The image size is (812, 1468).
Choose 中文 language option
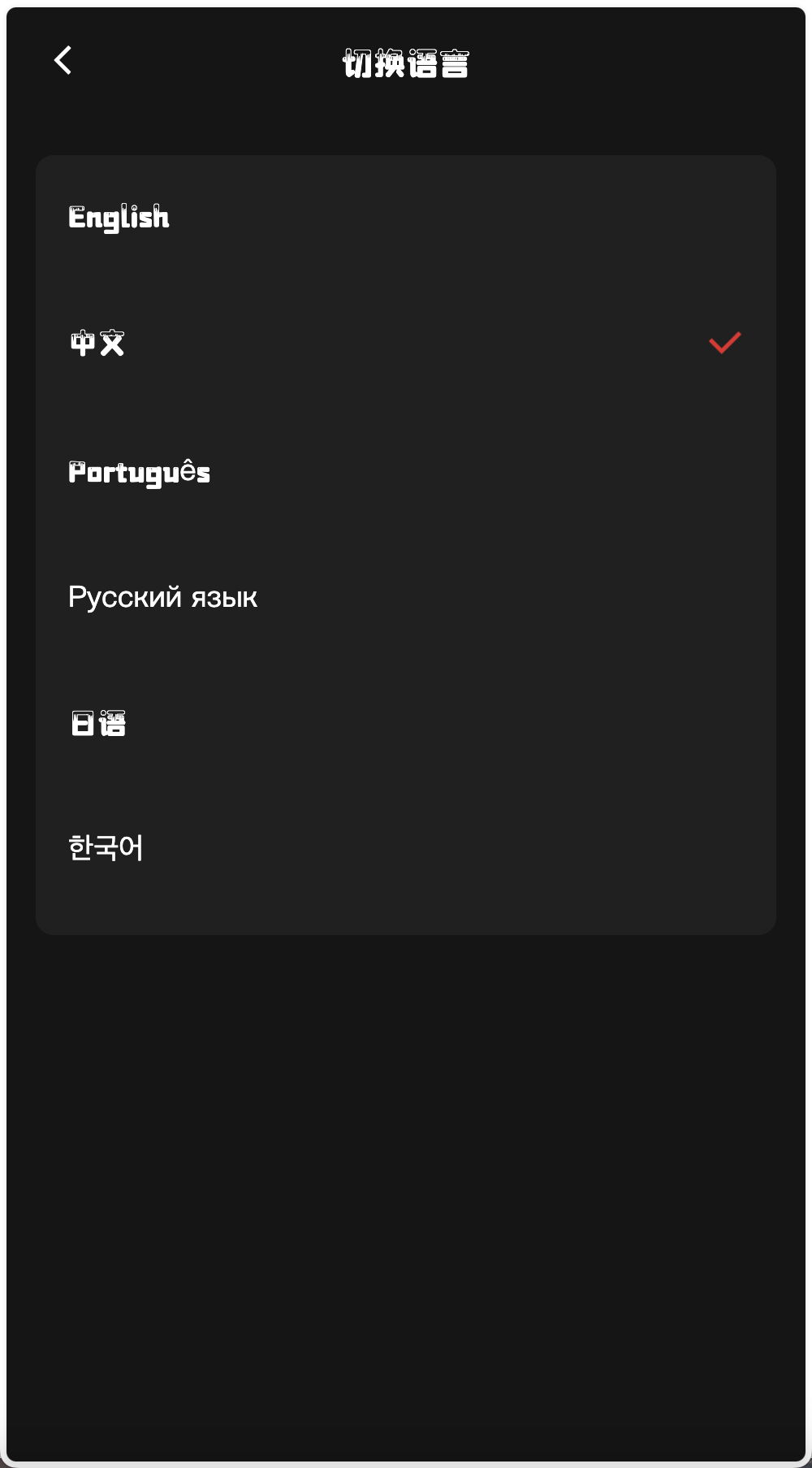pyautogui.click(x=97, y=344)
